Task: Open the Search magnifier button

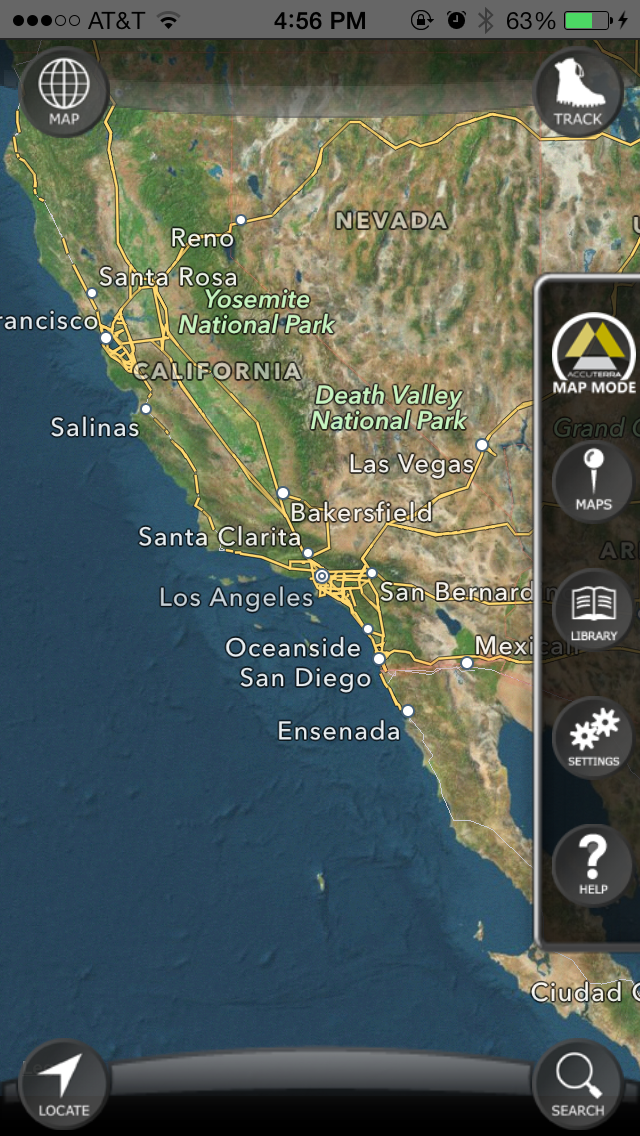Action: click(x=578, y=1084)
